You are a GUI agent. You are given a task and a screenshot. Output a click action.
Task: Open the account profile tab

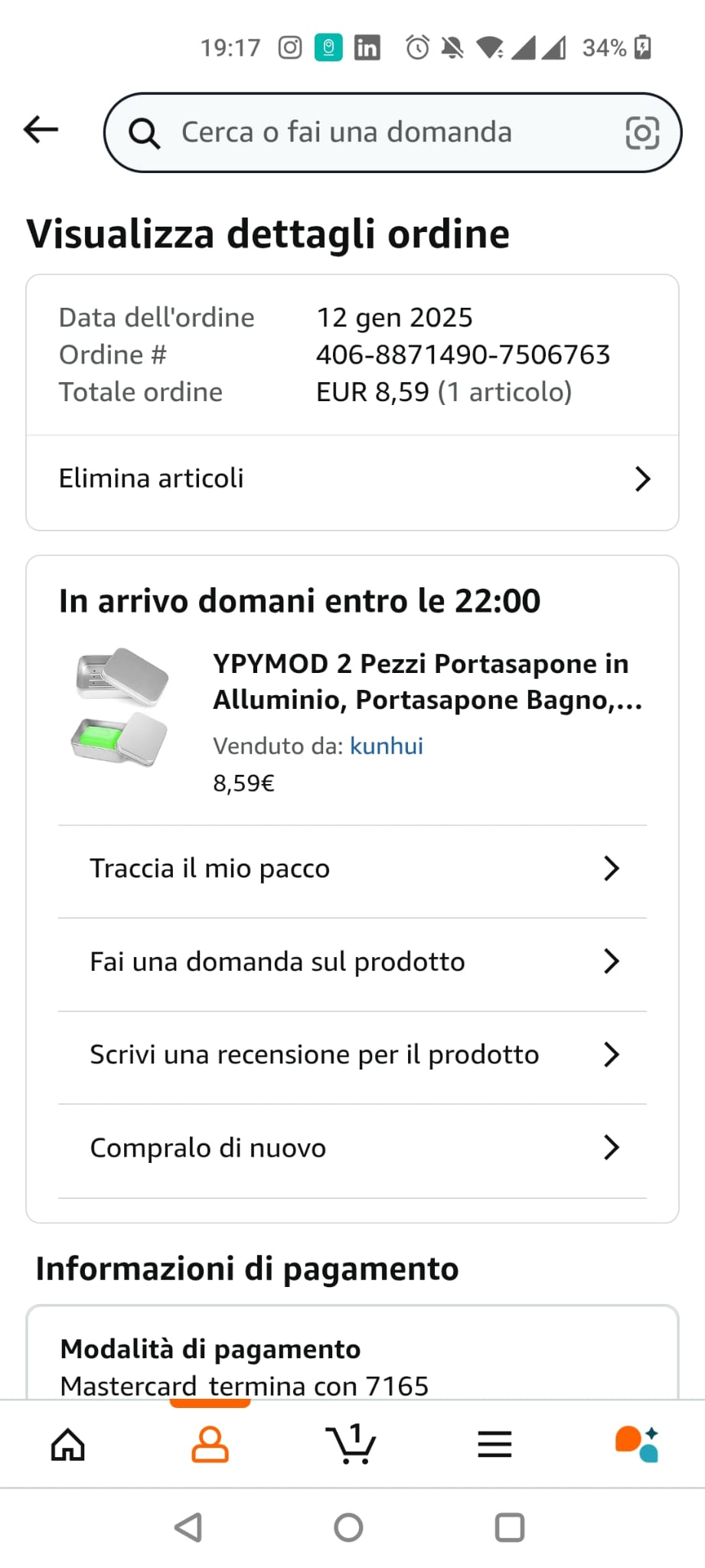tap(210, 1444)
